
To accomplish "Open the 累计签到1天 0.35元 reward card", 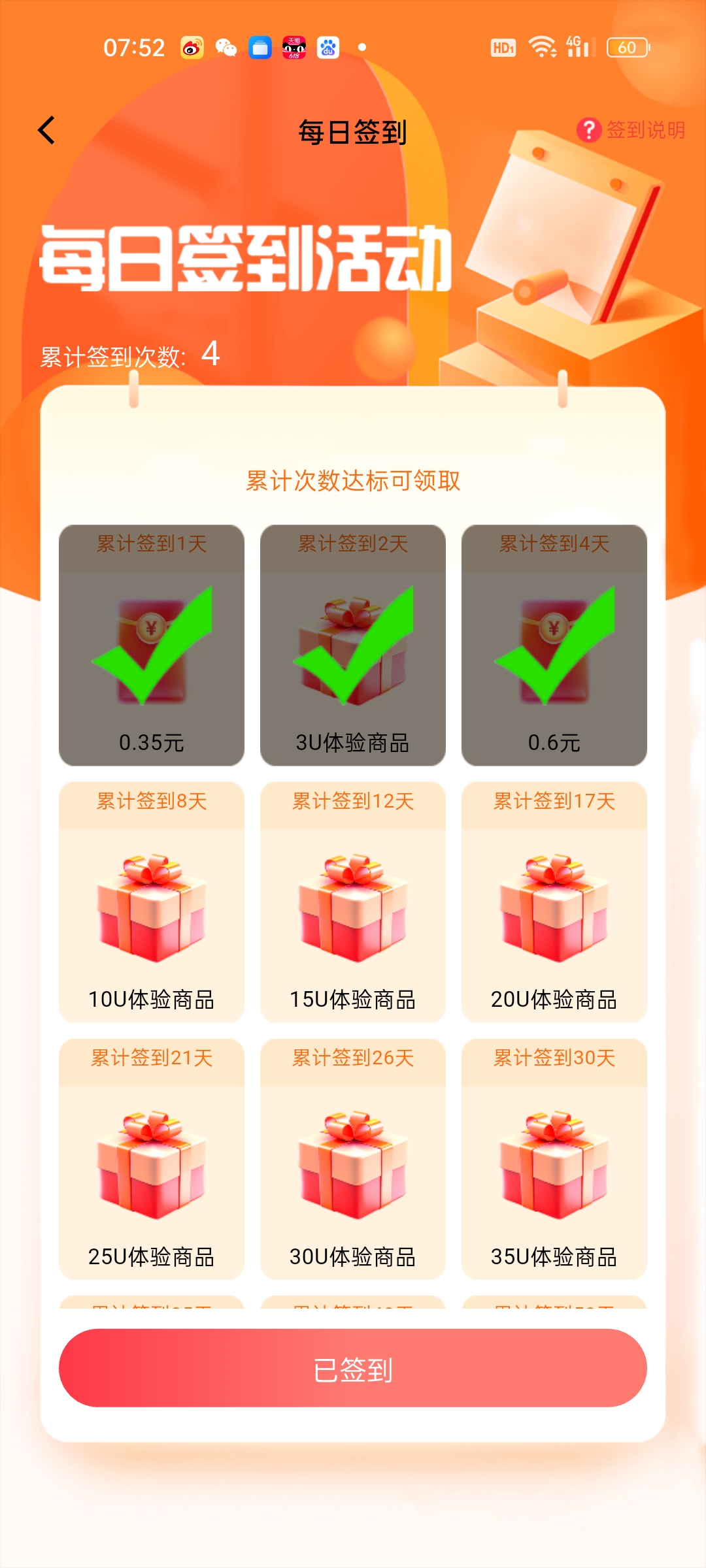I will point(152,645).
